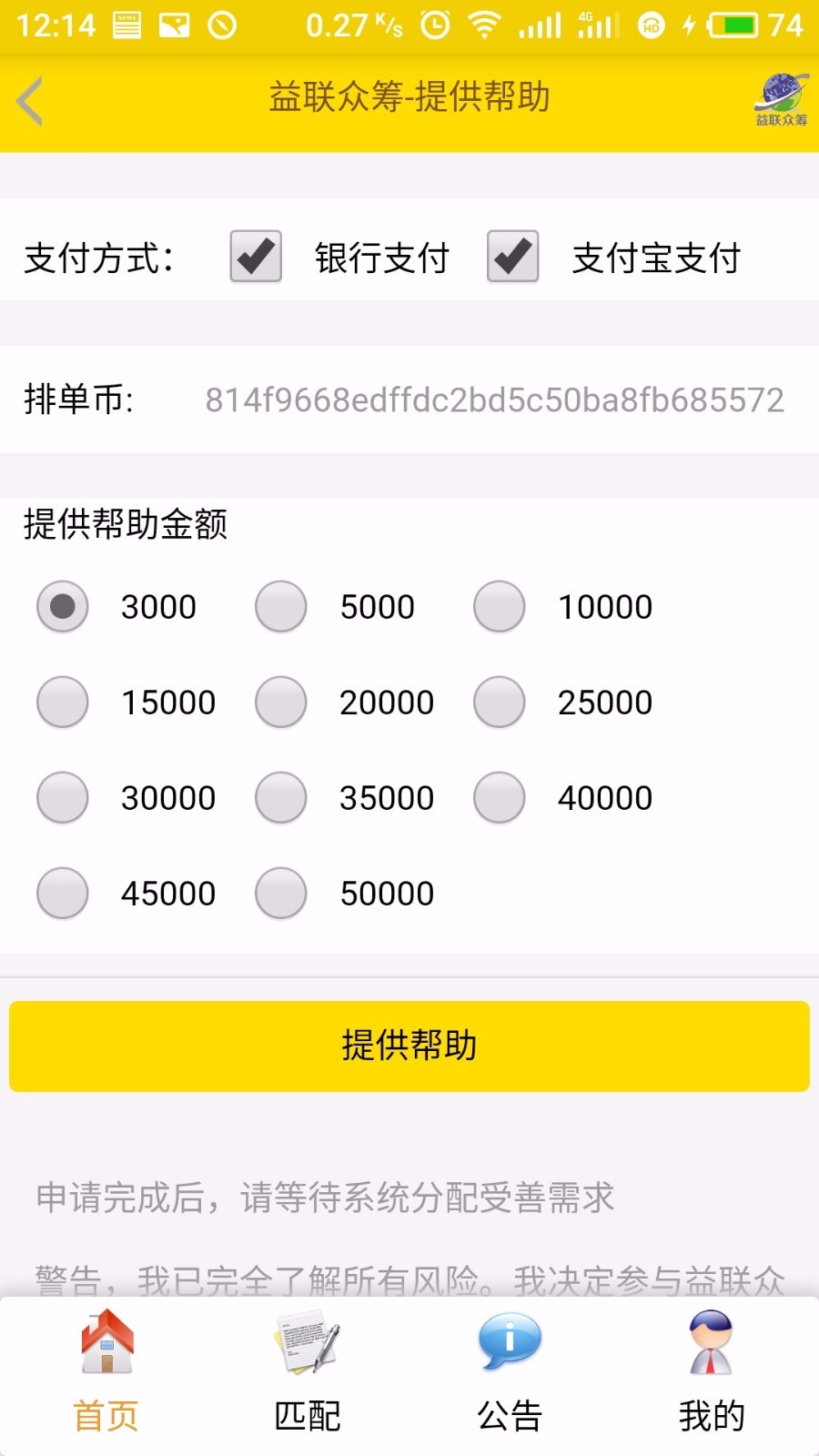Viewport: 819px width, 1456px height.
Task: Uncheck the 支付宝支付 checkbox
Action: [x=513, y=257]
